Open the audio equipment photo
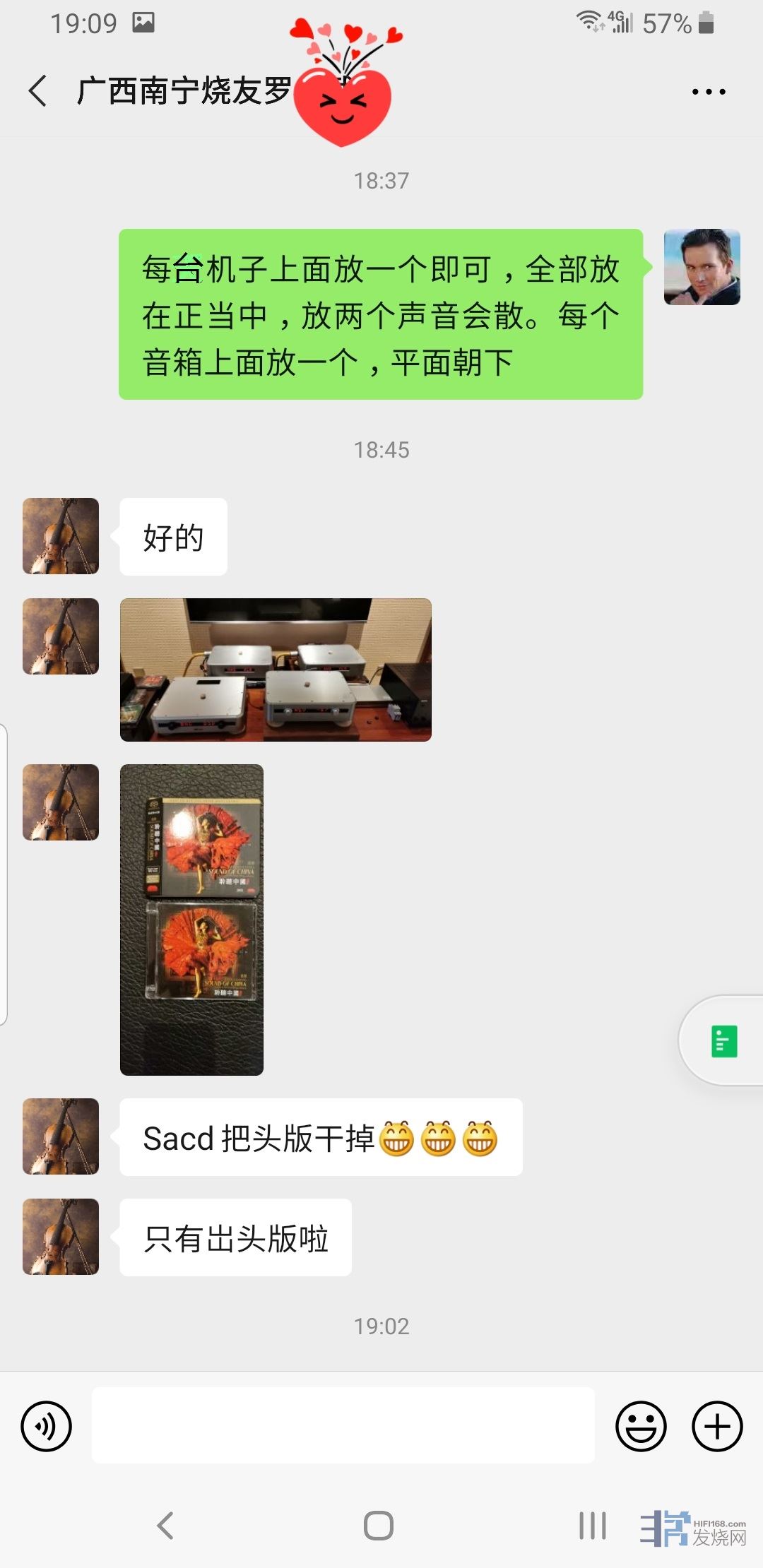The width and height of the screenshot is (763, 1568). click(x=276, y=670)
